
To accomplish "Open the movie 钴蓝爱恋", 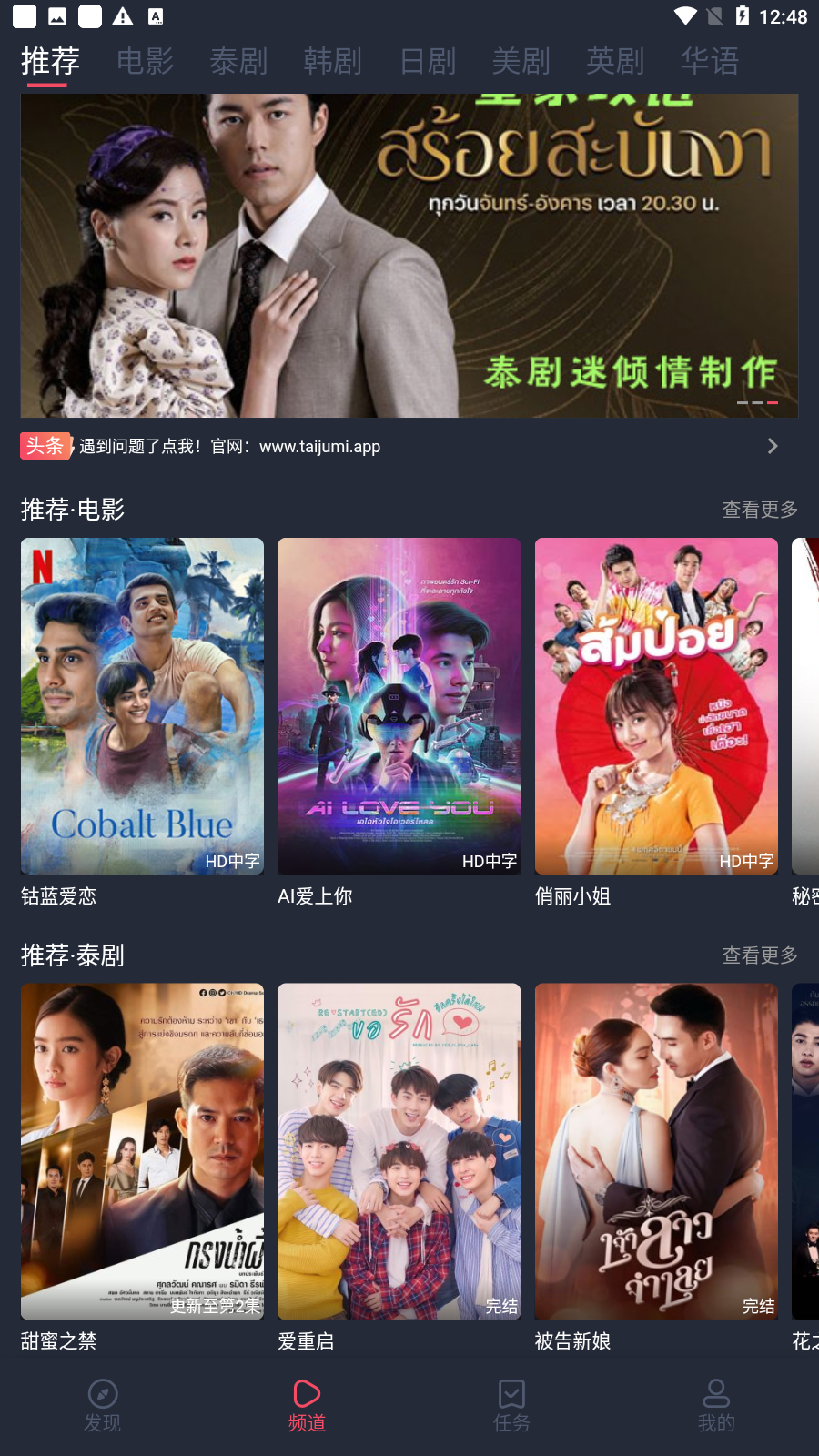I will (x=142, y=706).
